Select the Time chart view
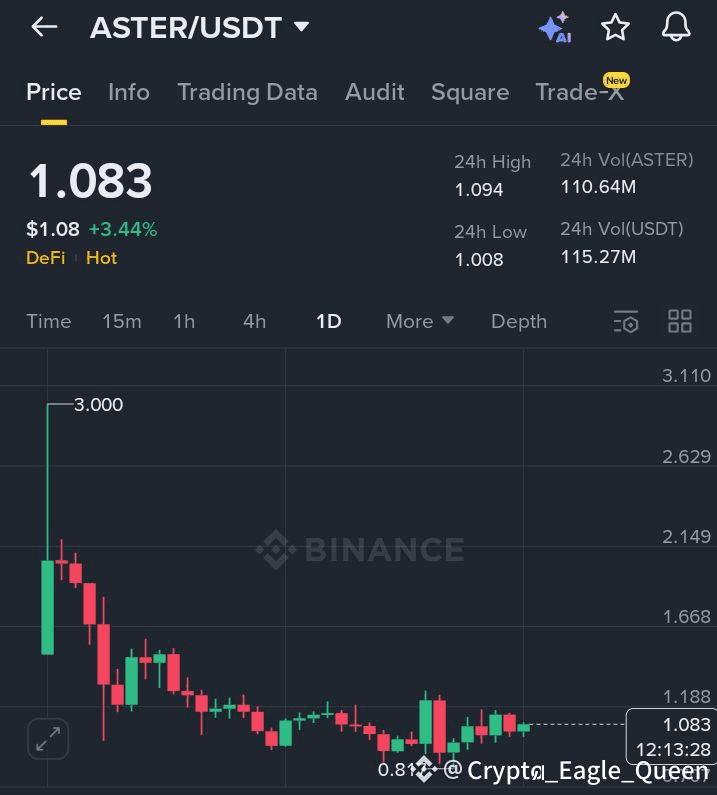Screen dimensions: 717x795 click(x=48, y=321)
